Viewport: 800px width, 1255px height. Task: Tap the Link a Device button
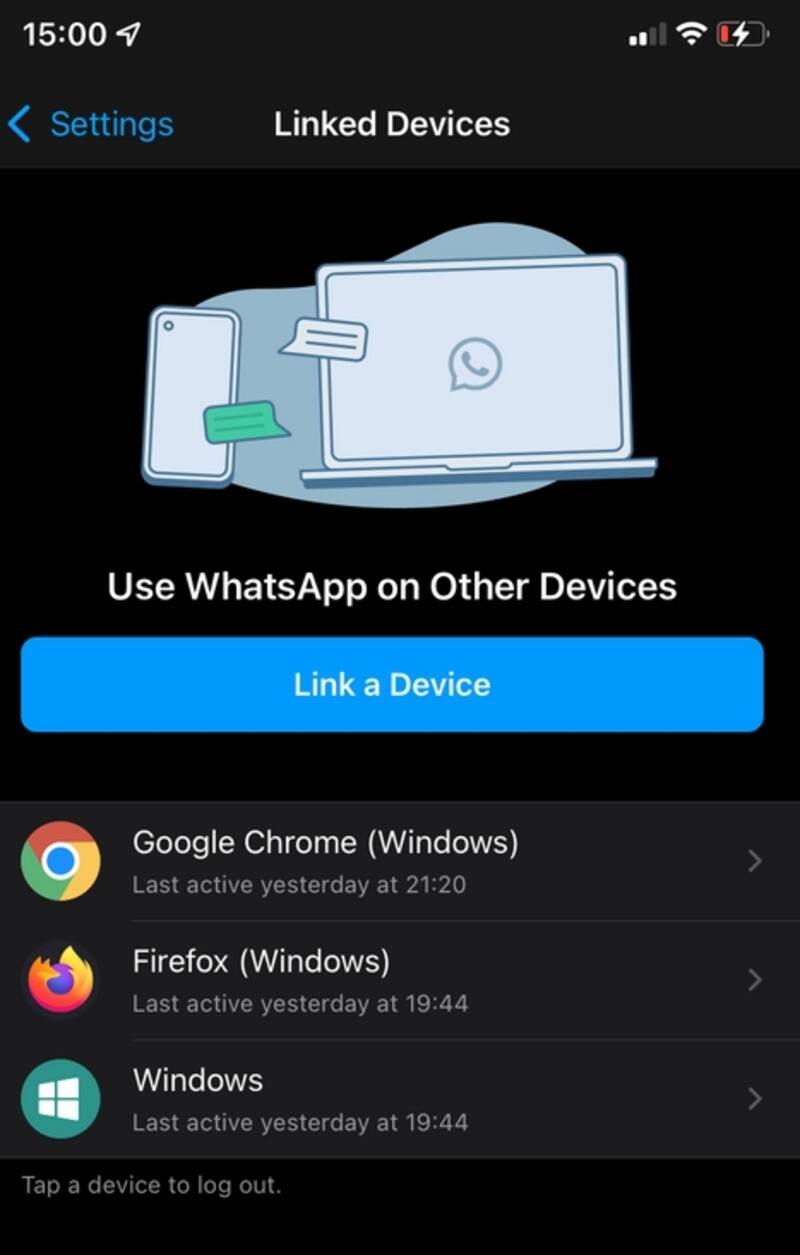click(392, 685)
